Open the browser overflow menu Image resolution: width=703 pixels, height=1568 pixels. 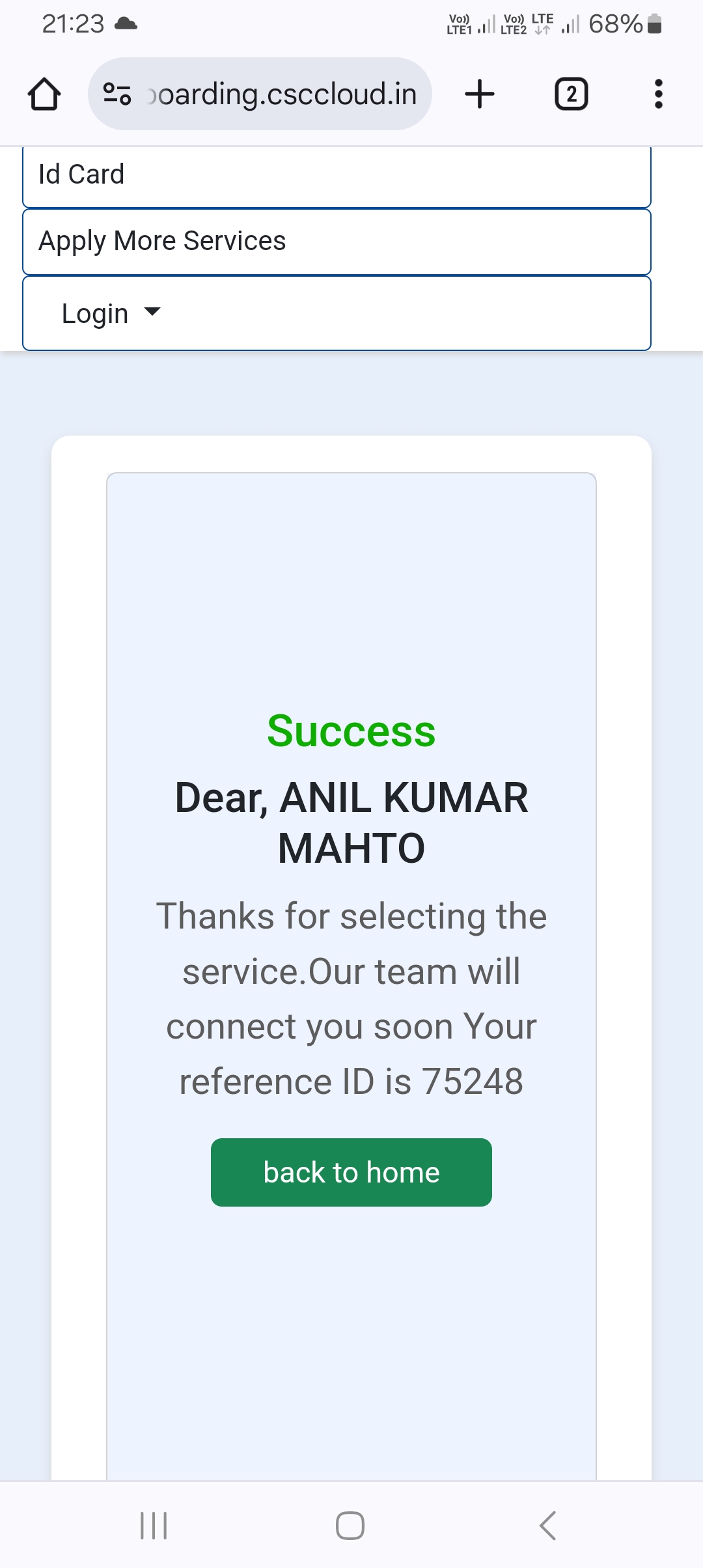click(658, 94)
